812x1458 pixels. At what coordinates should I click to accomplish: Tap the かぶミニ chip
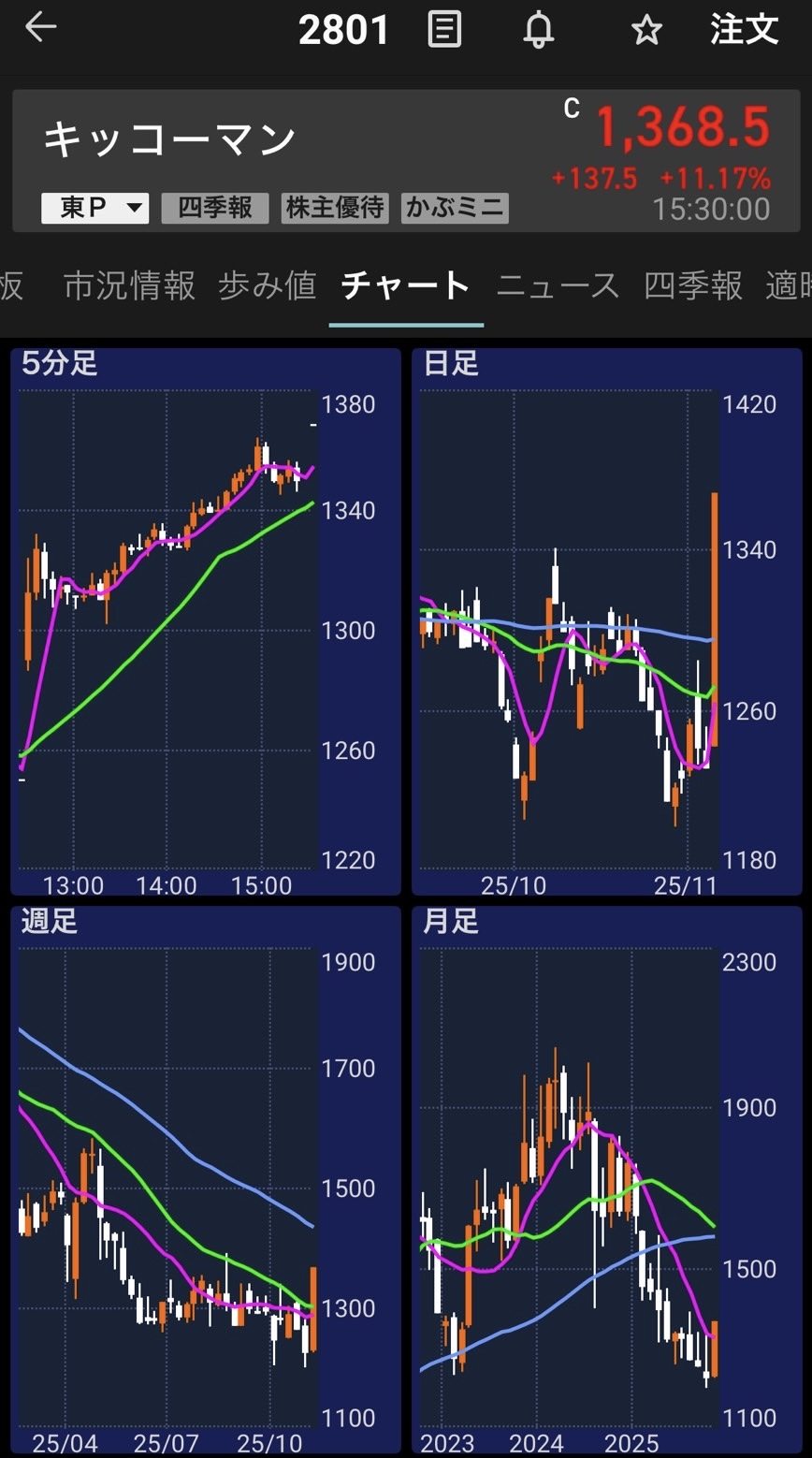pos(455,208)
